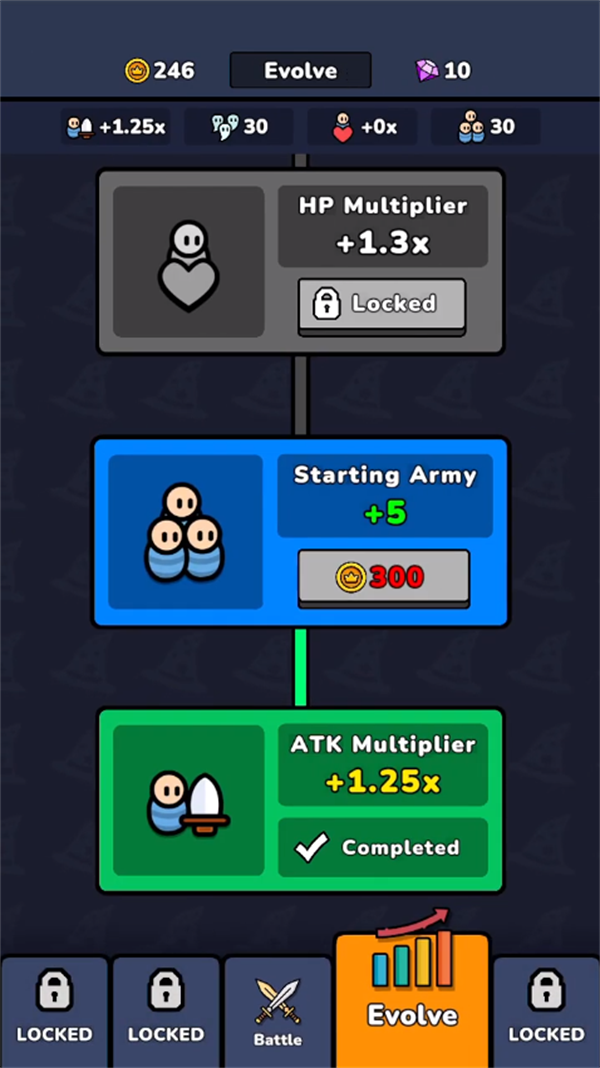Open the ATK Multiplier completed card
The width and height of the screenshot is (600, 1068).
coord(300,800)
